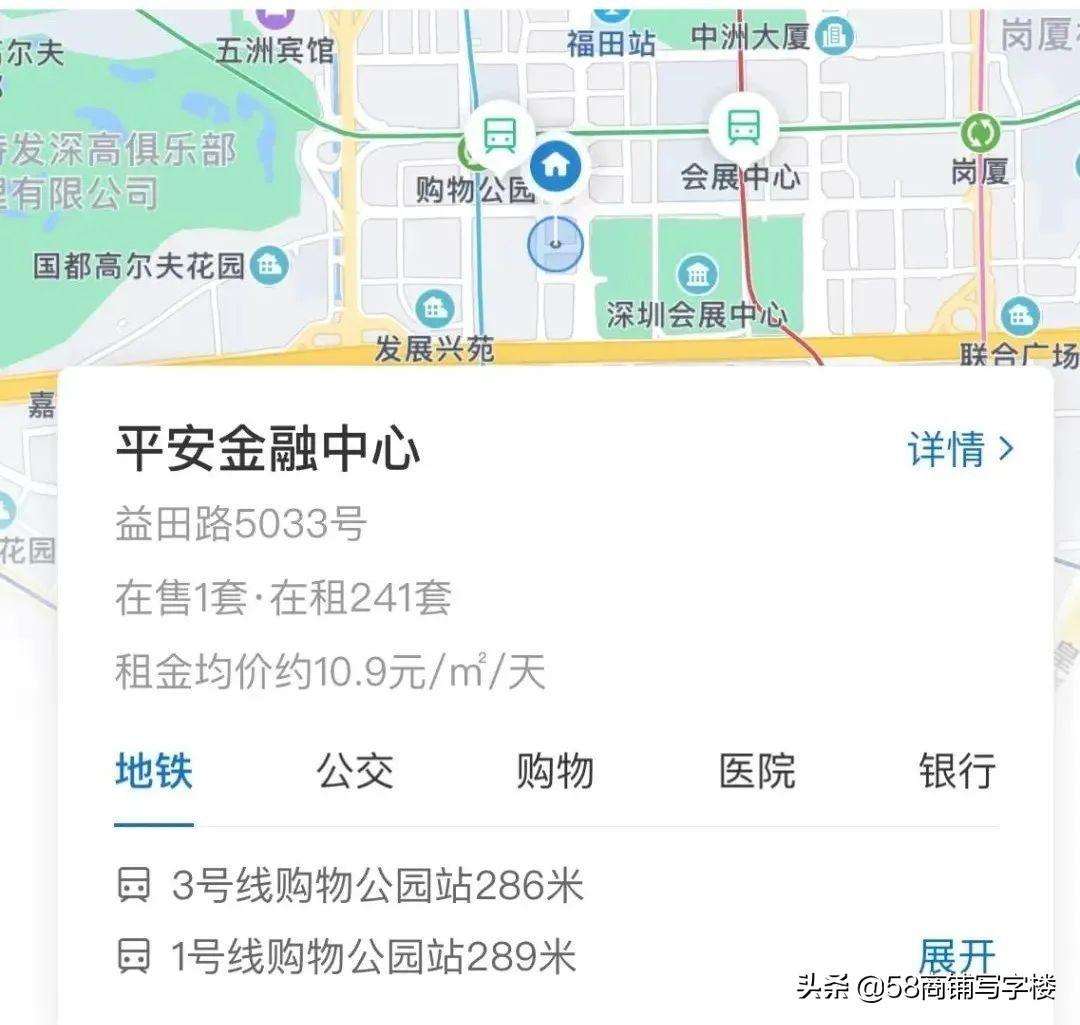The height and width of the screenshot is (1025, 1080).
Task: Show nearby 医院 tab
Action: (757, 772)
